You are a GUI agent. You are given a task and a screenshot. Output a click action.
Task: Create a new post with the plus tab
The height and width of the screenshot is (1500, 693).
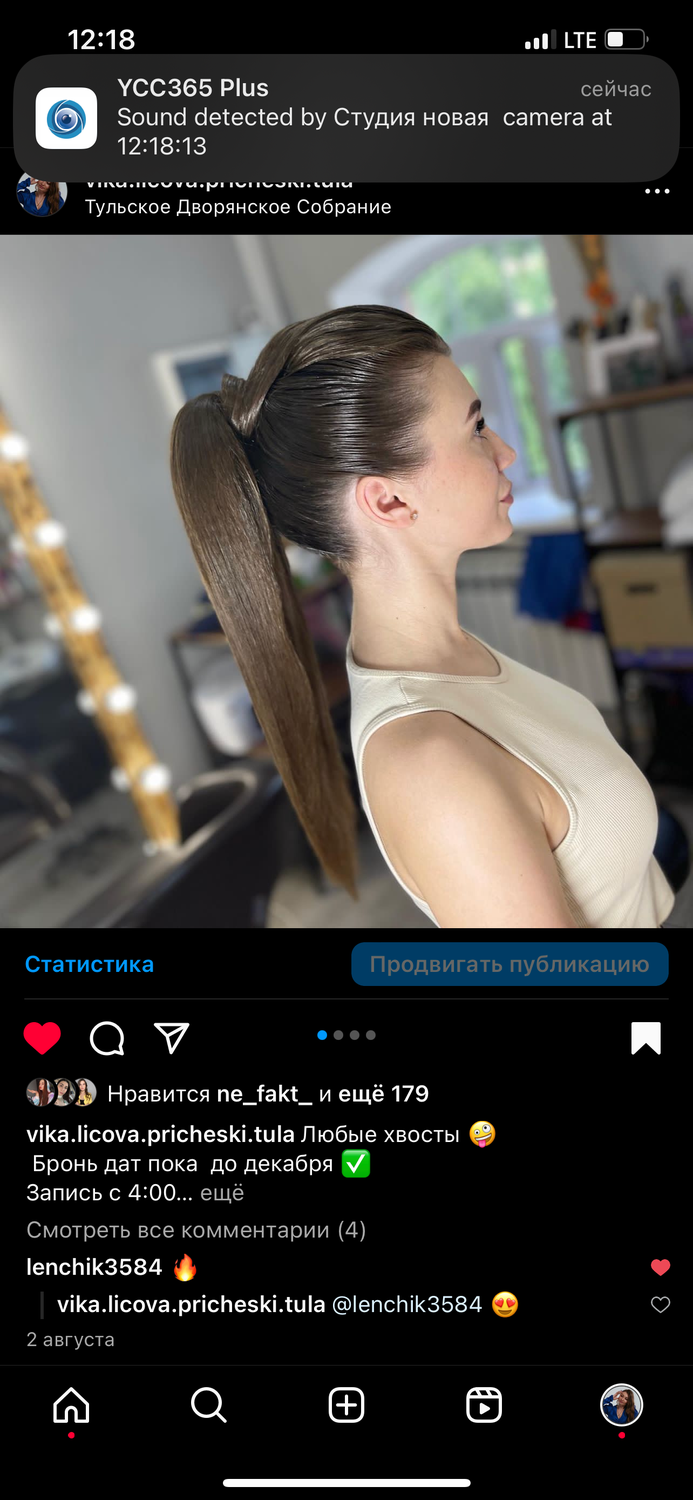click(346, 1406)
